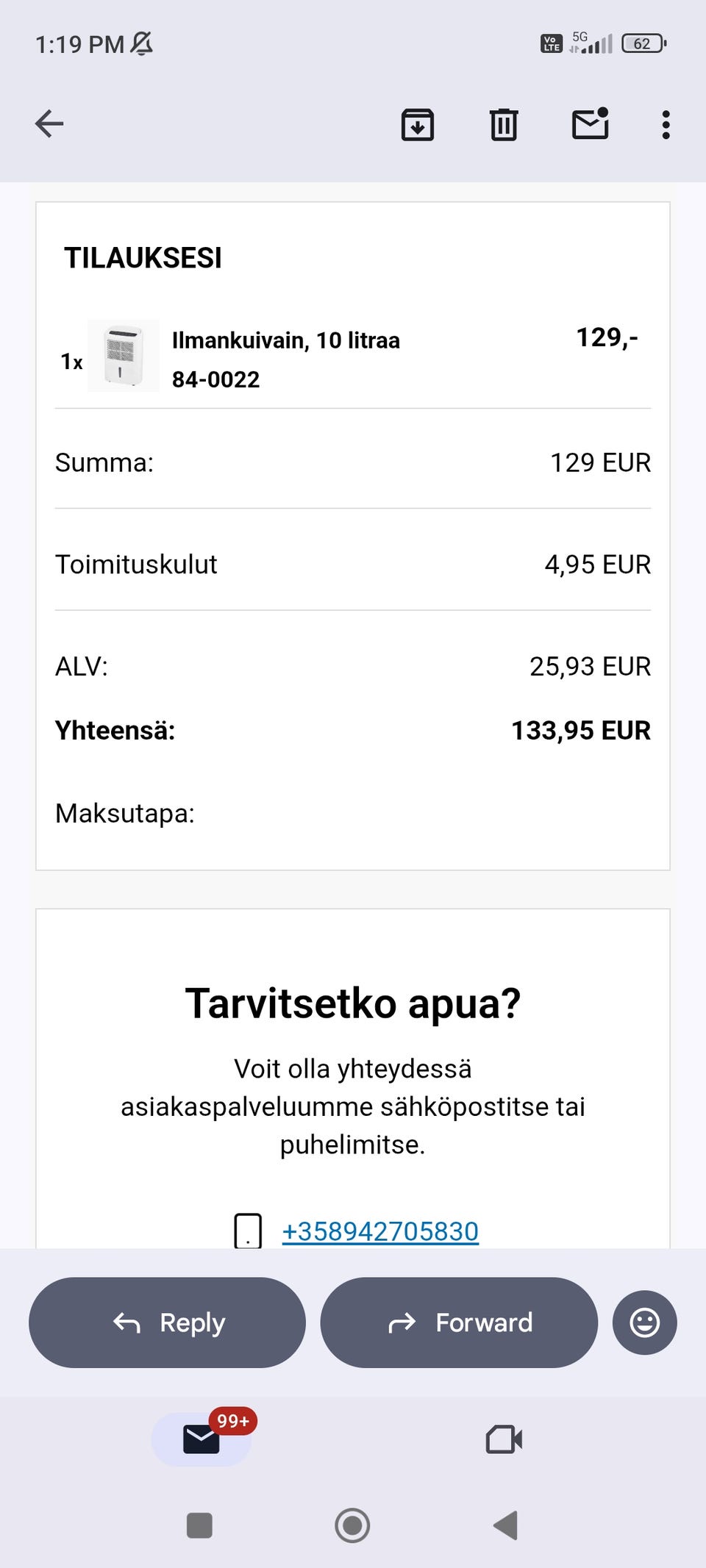The width and height of the screenshot is (706, 1568).
Task: Go back to the inbox
Action: (x=49, y=123)
